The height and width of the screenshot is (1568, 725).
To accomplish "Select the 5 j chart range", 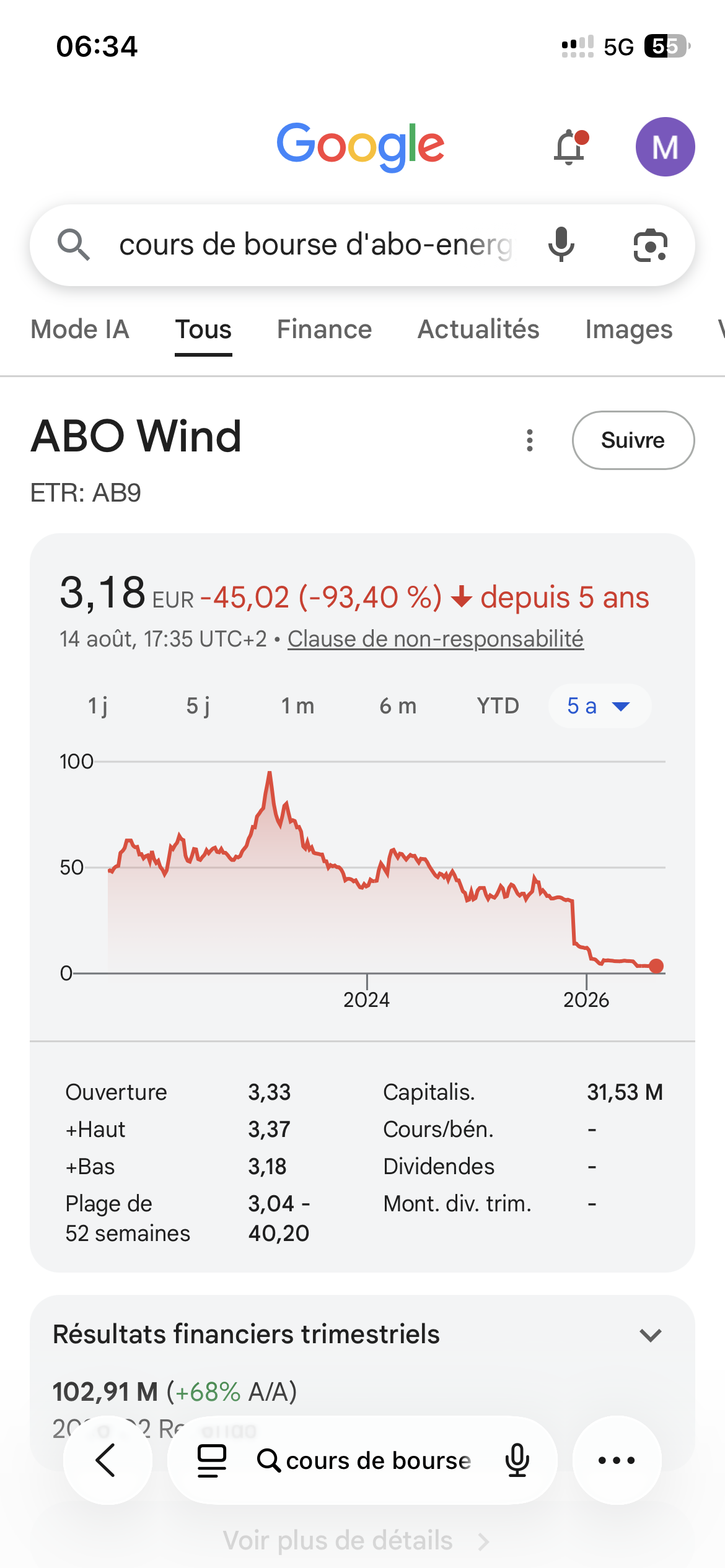I will tap(198, 706).
